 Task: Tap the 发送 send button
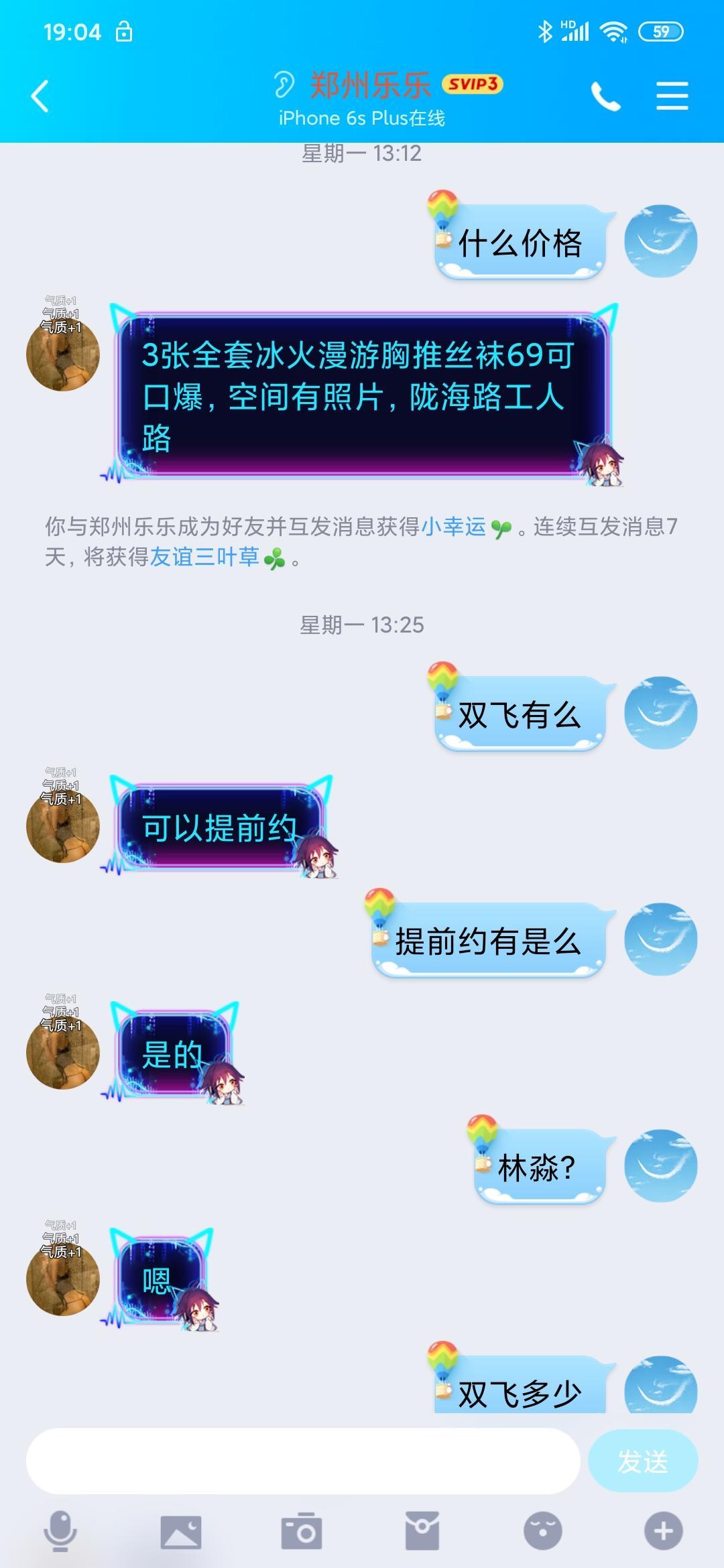click(642, 1461)
